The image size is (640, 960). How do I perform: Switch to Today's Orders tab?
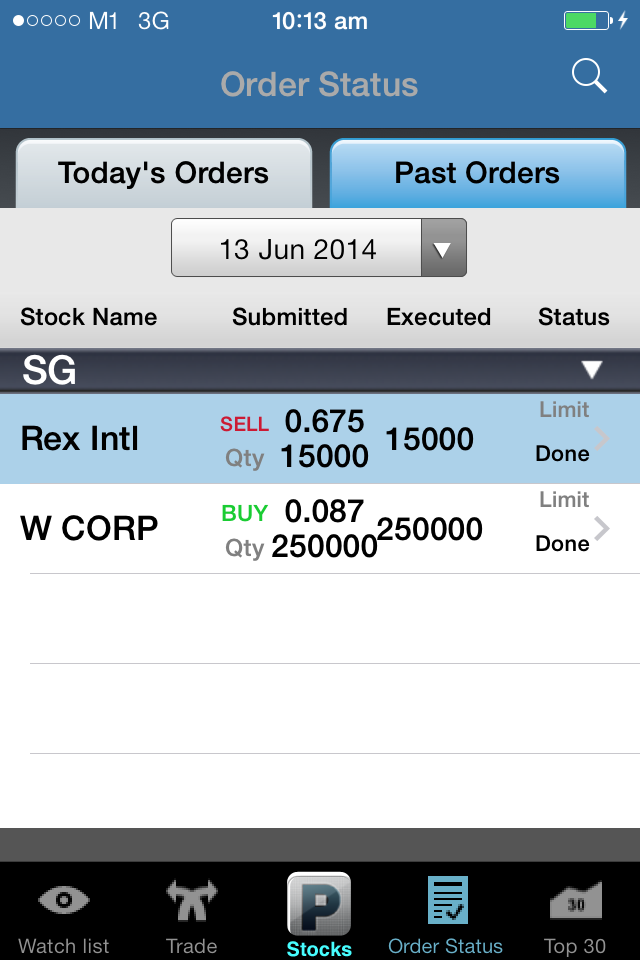164,173
